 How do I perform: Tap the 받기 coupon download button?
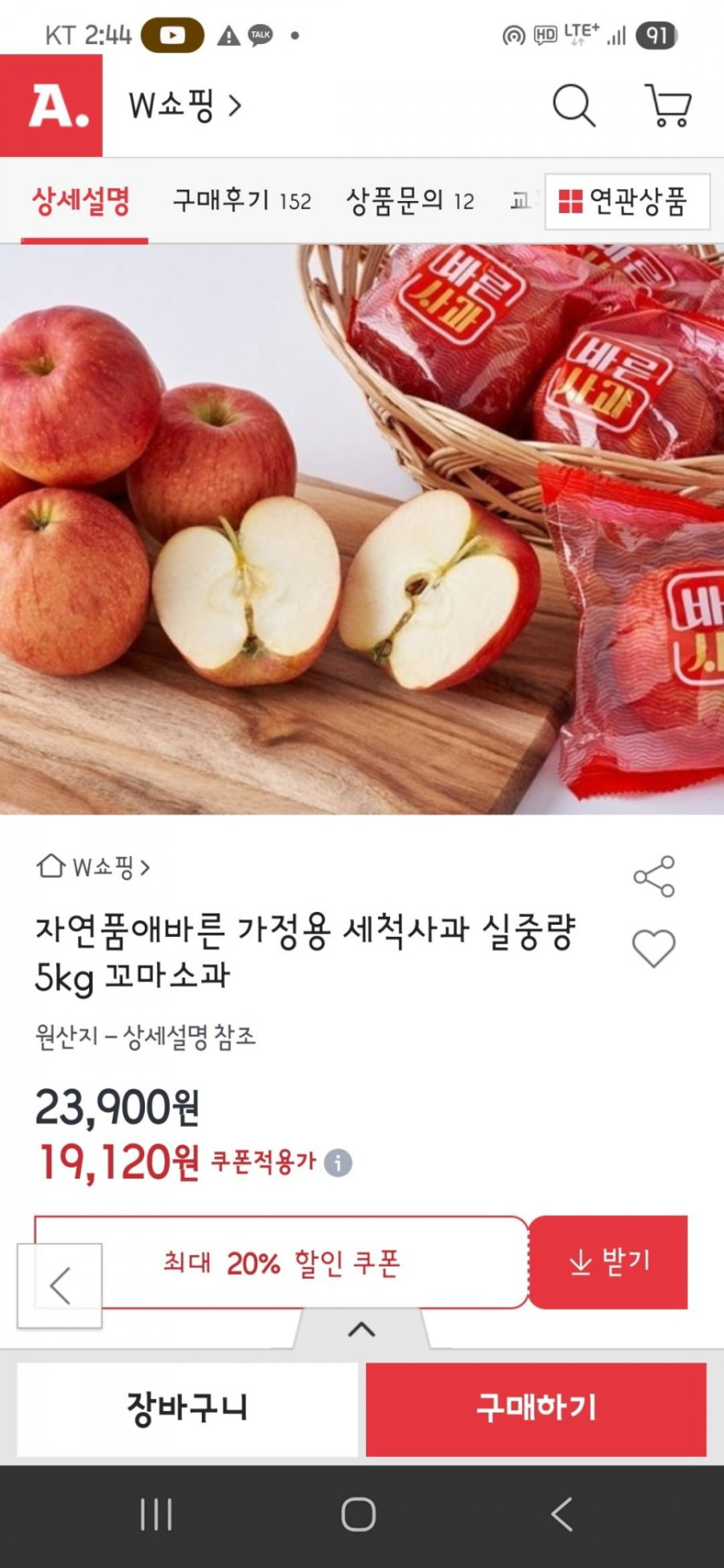pos(608,1262)
